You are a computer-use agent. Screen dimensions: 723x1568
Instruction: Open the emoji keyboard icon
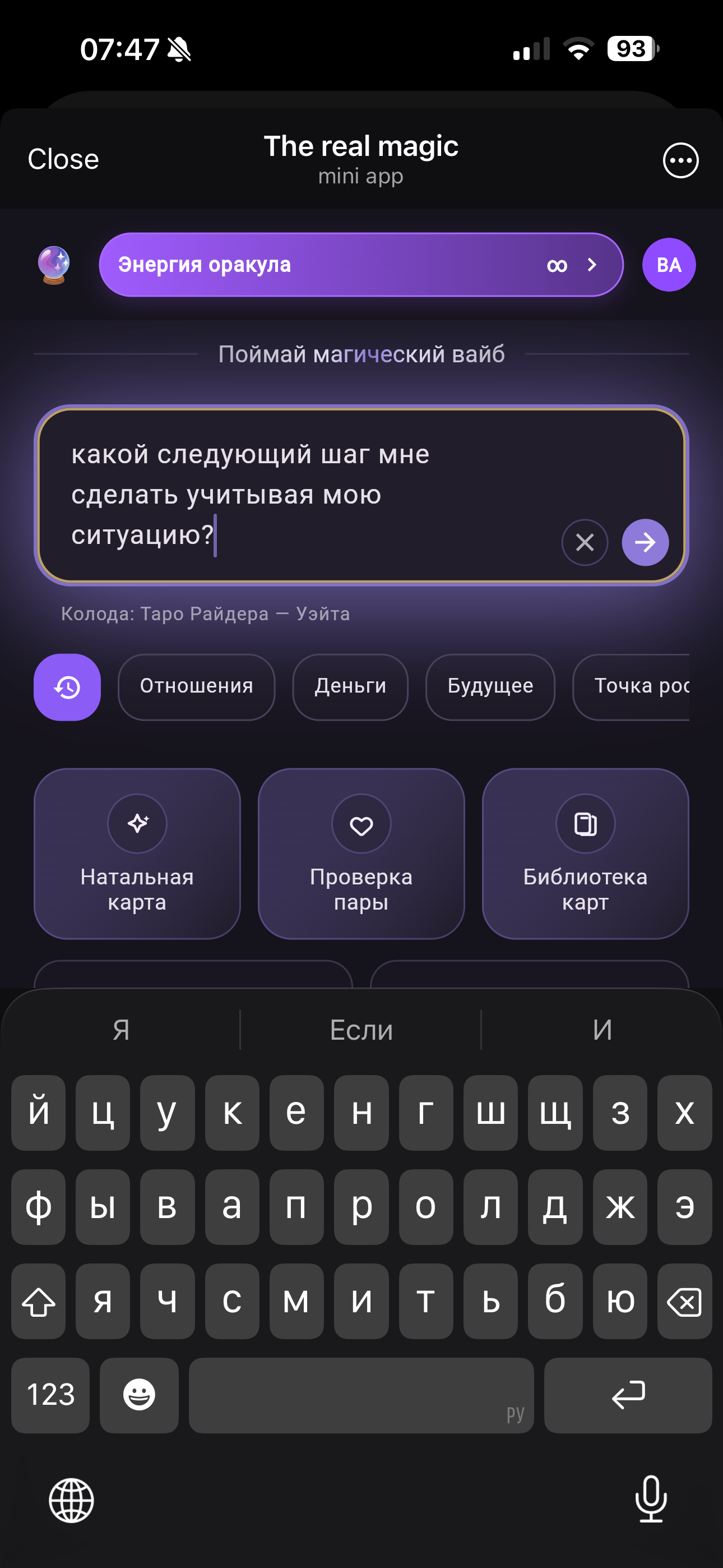pos(139,1395)
